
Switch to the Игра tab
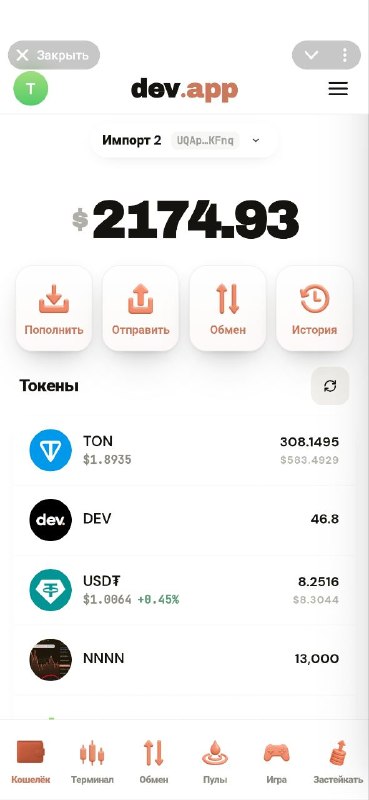pos(277,761)
